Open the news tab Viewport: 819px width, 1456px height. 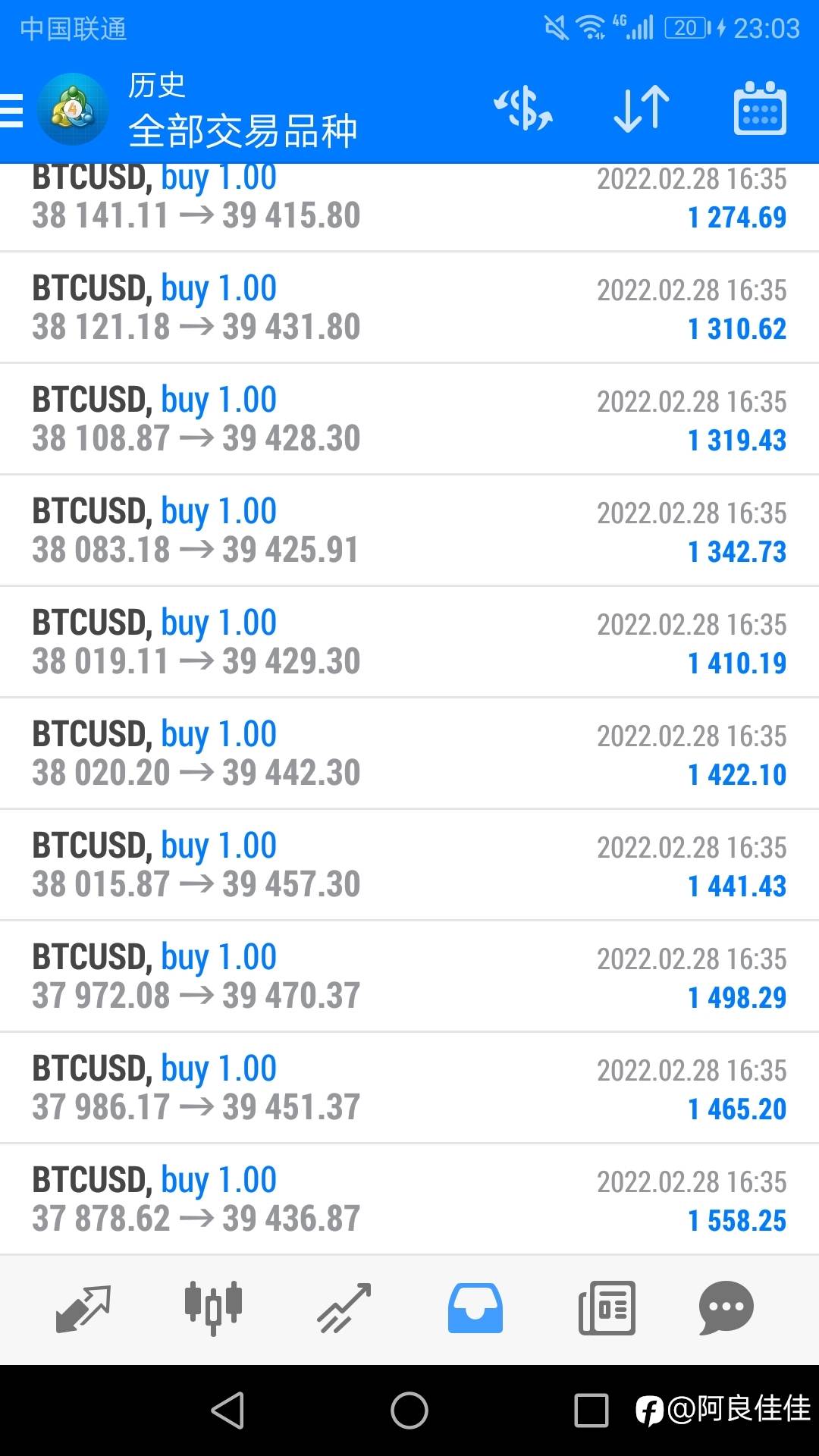click(x=607, y=1308)
